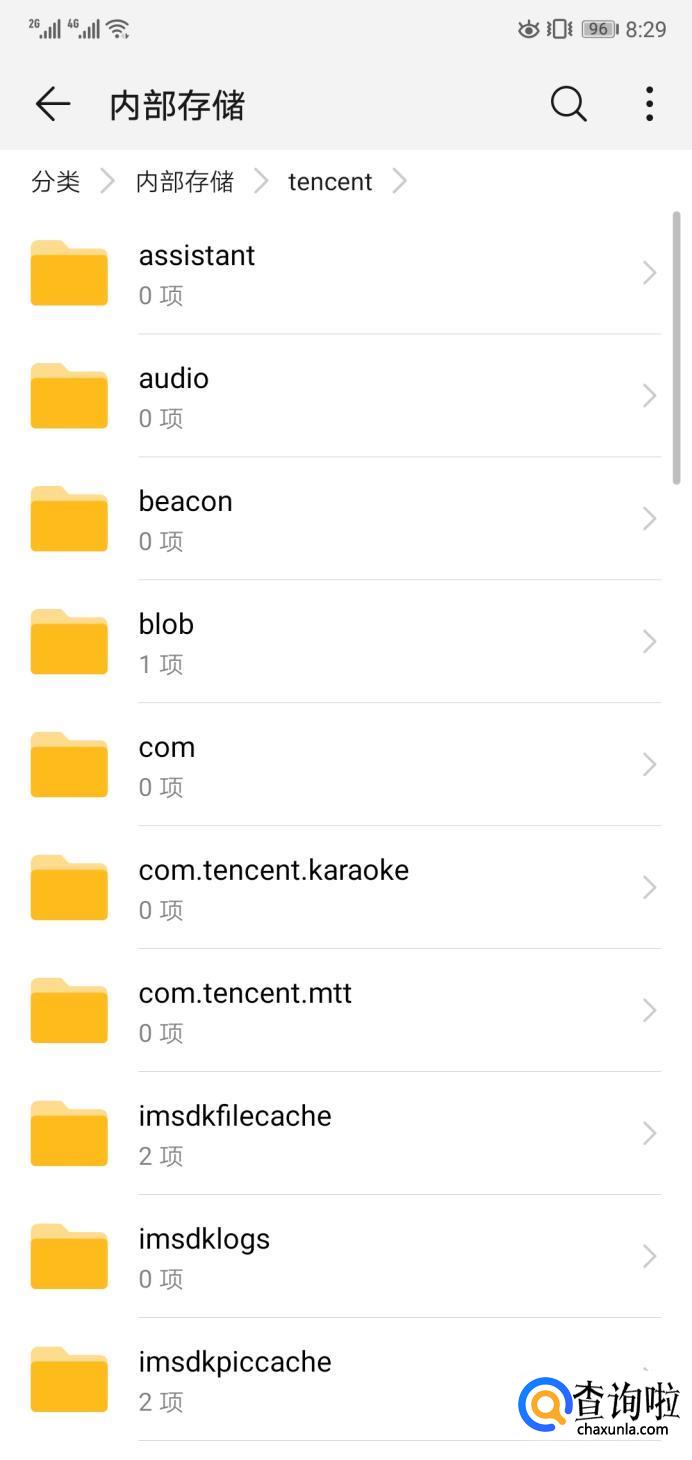Jump to the 分类 breadcrumb
This screenshot has width=692, height=1460.
click(x=56, y=182)
